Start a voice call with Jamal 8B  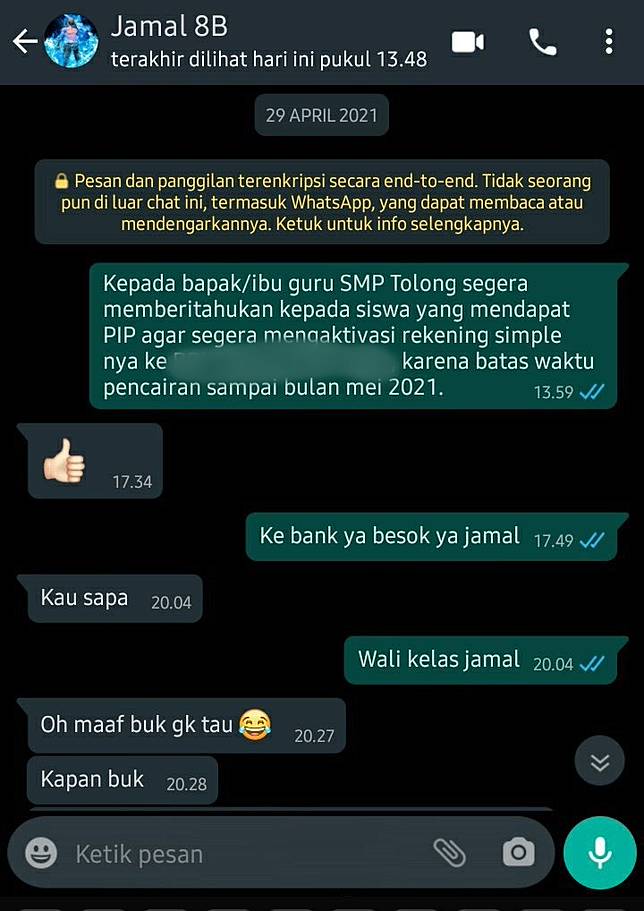point(542,42)
